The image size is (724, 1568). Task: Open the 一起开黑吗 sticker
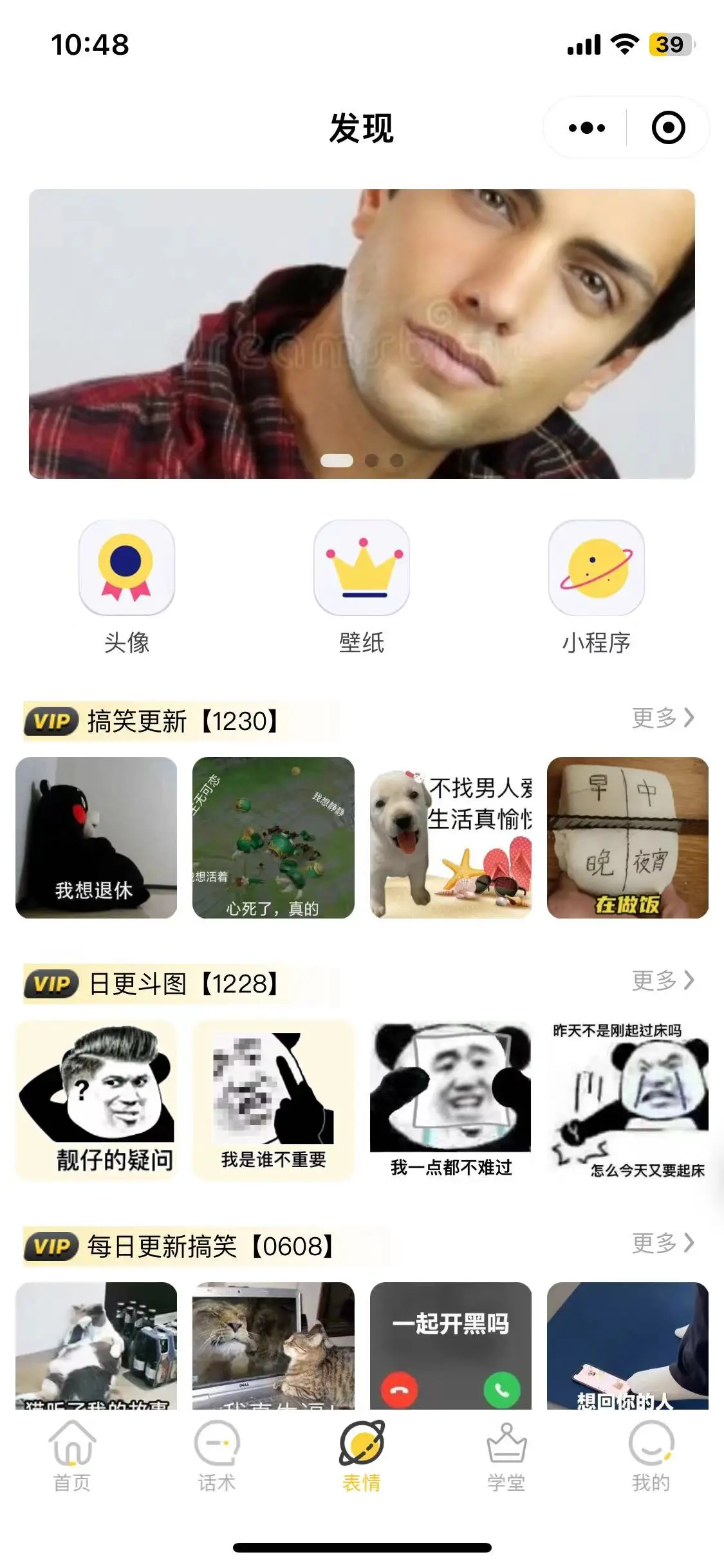450,1345
